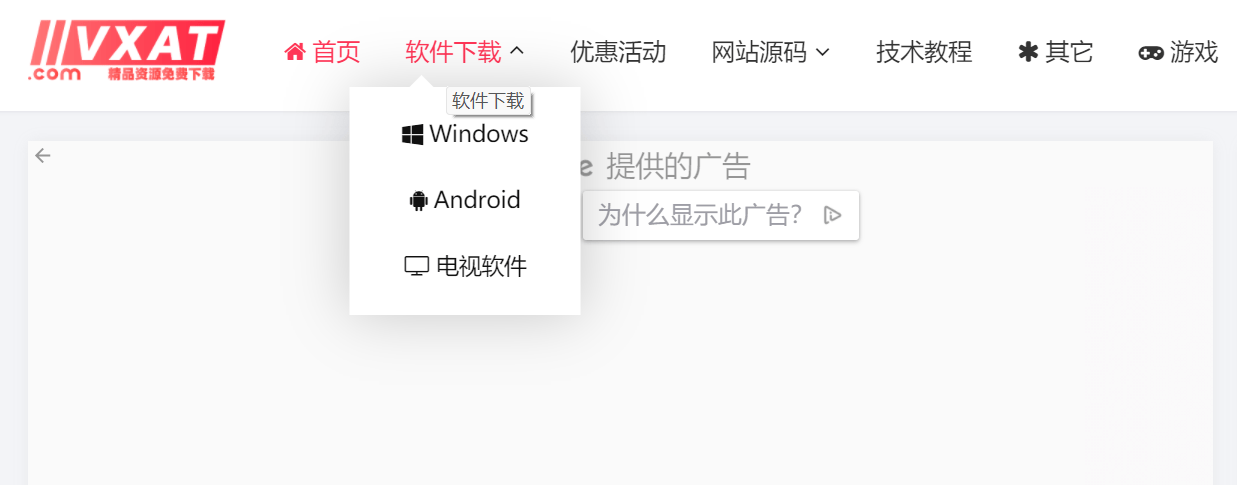Select Windows from the dropdown
This screenshot has width=1237, height=485.
click(x=465, y=134)
